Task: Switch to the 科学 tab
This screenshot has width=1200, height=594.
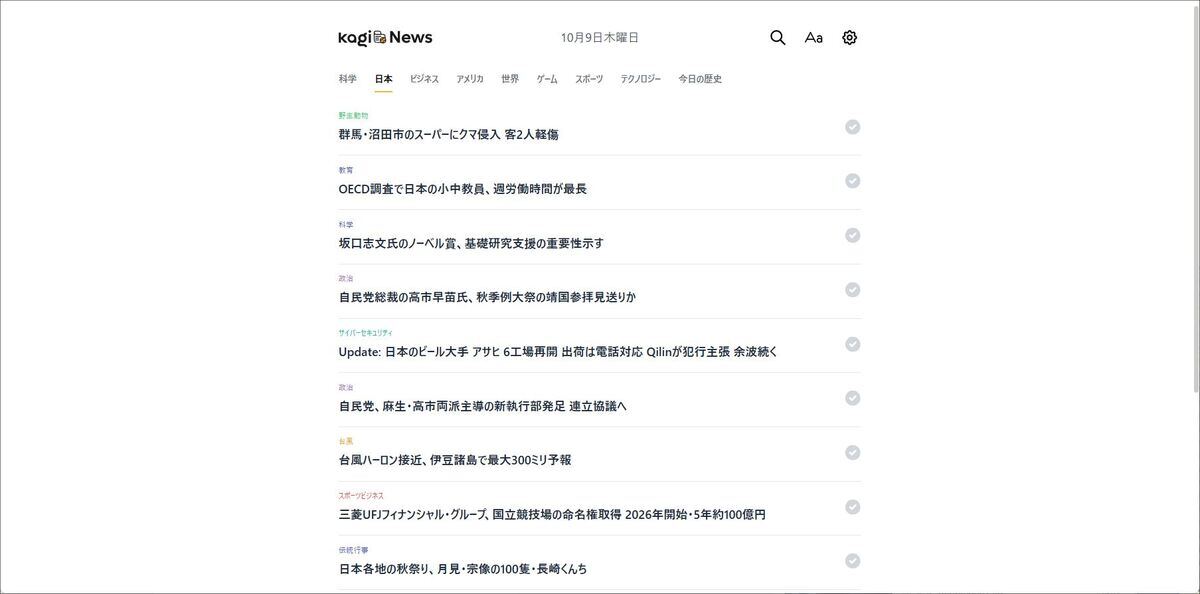Action: click(347, 79)
